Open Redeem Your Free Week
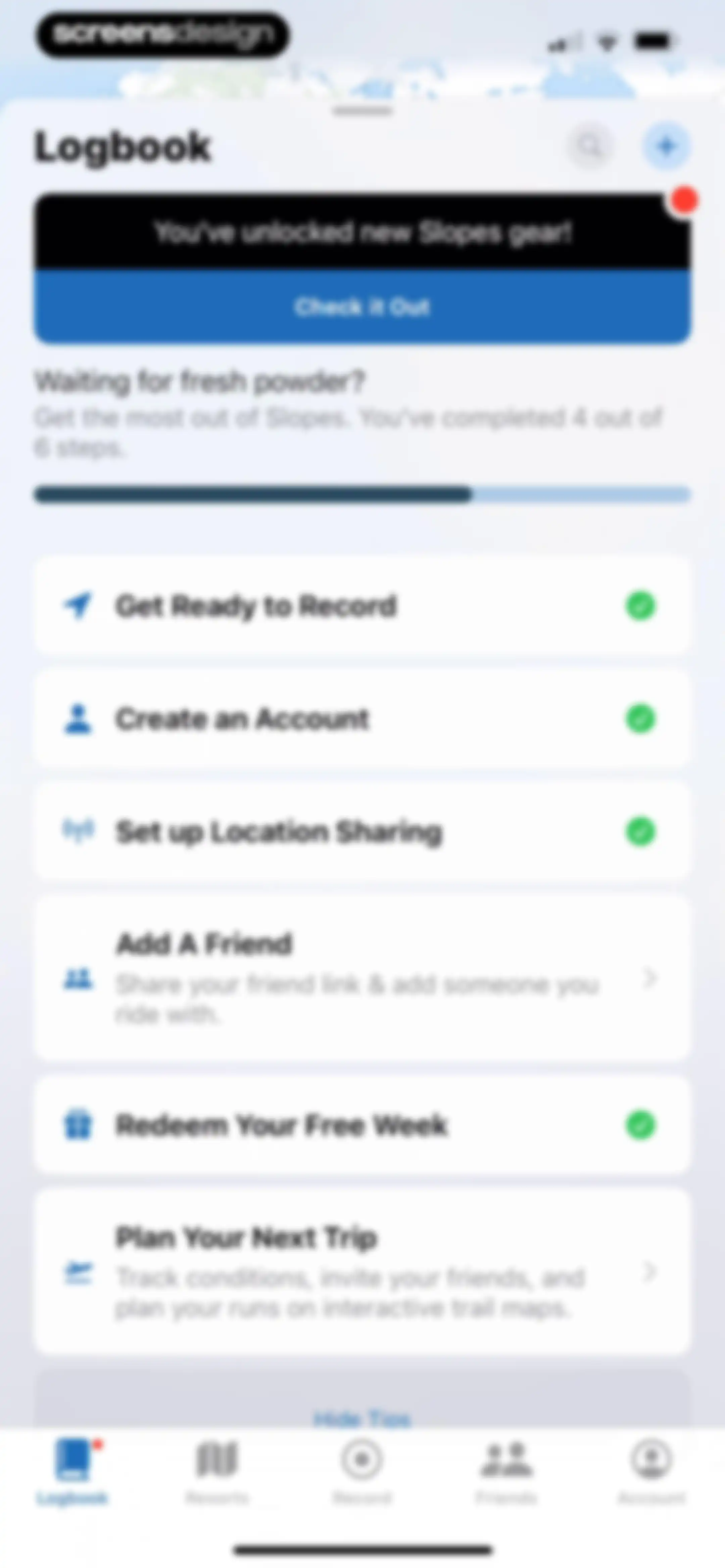Screen dimensions: 725x1568 click(362, 1125)
